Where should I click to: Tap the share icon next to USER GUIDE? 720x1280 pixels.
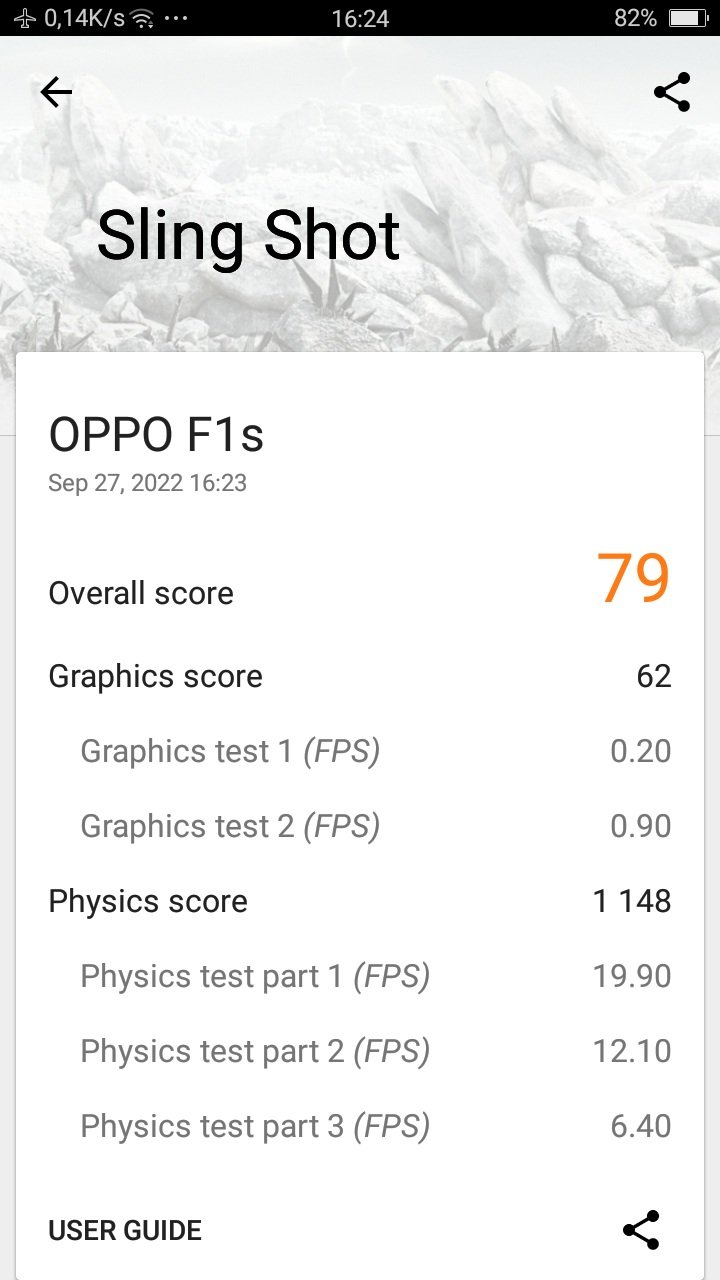click(641, 1230)
